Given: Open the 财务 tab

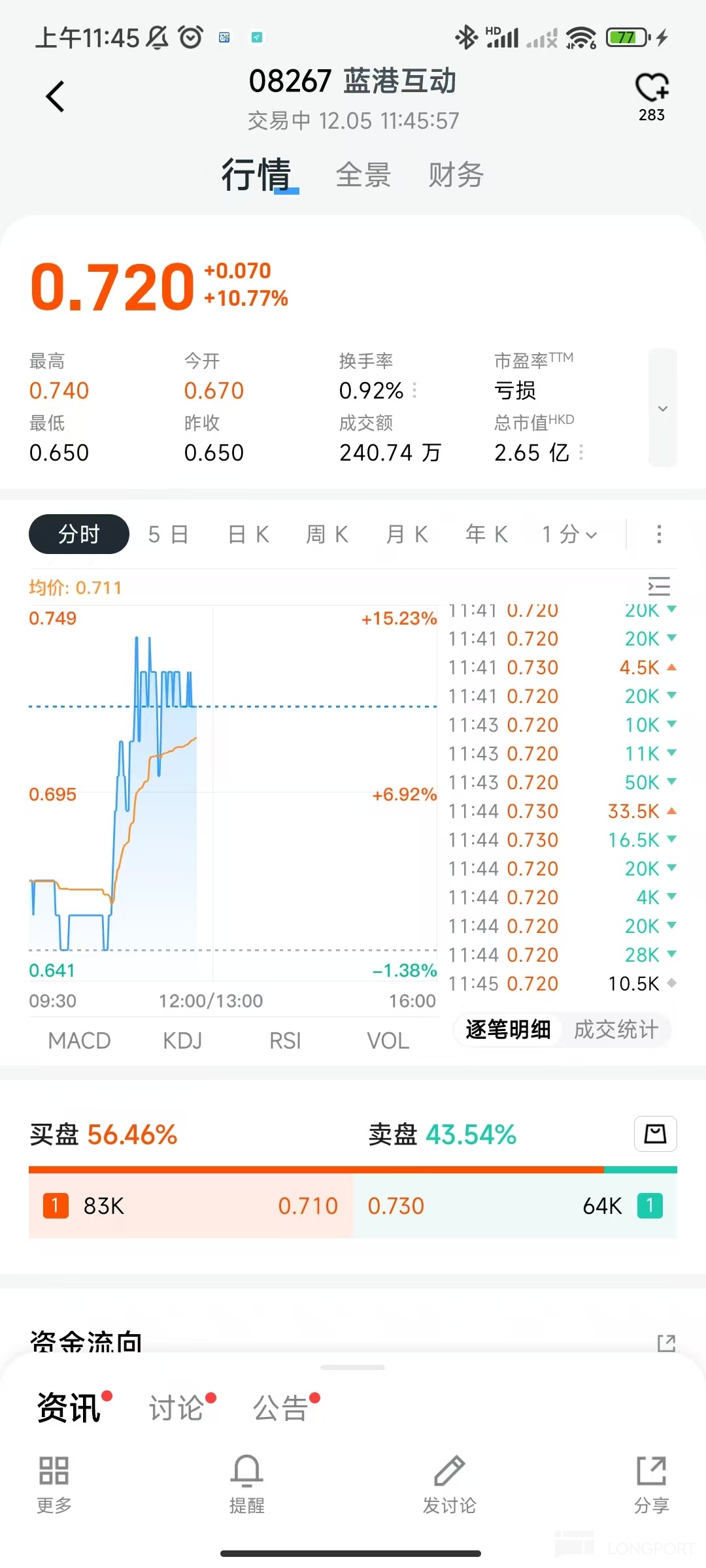Looking at the screenshot, I should [x=456, y=175].
